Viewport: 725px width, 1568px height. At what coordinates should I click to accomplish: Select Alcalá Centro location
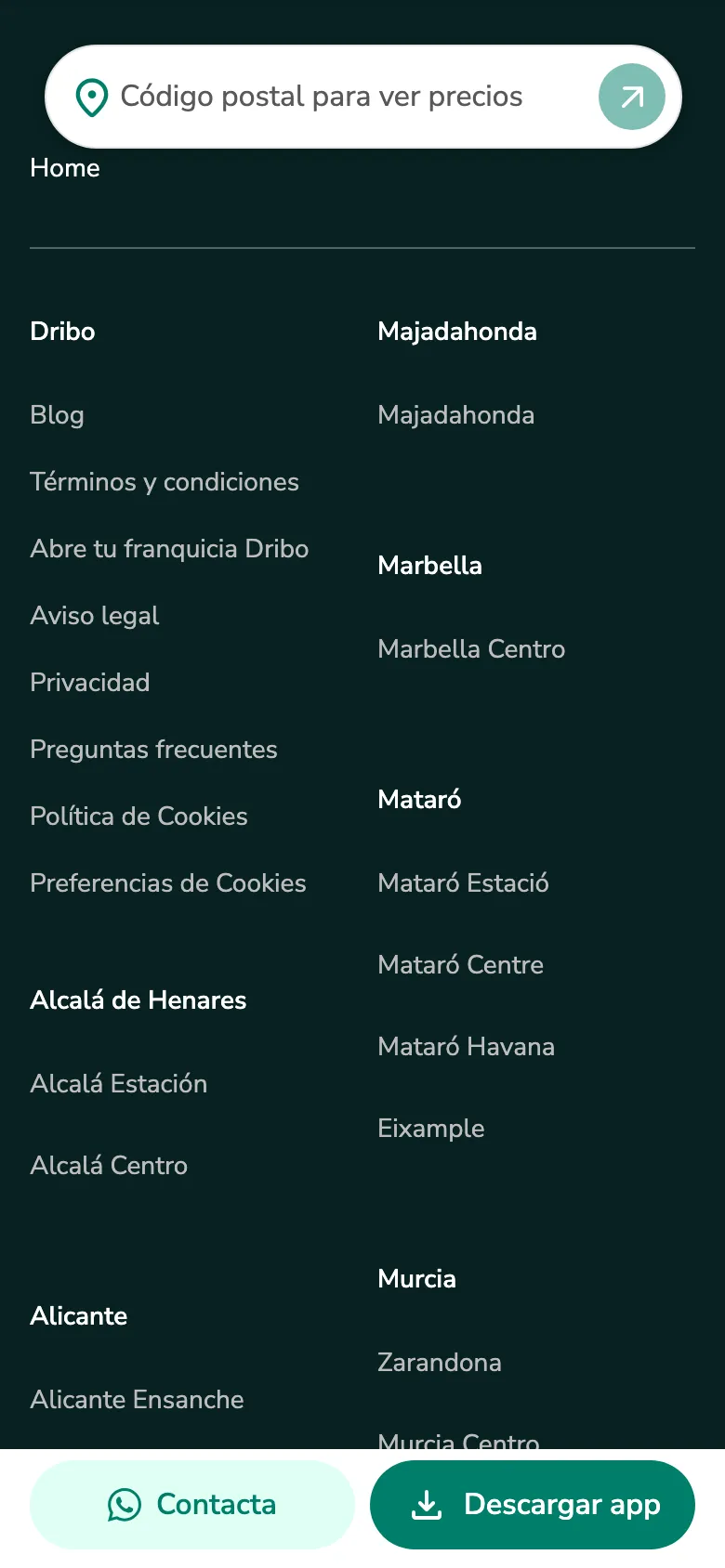click(x=109, y=1166)
